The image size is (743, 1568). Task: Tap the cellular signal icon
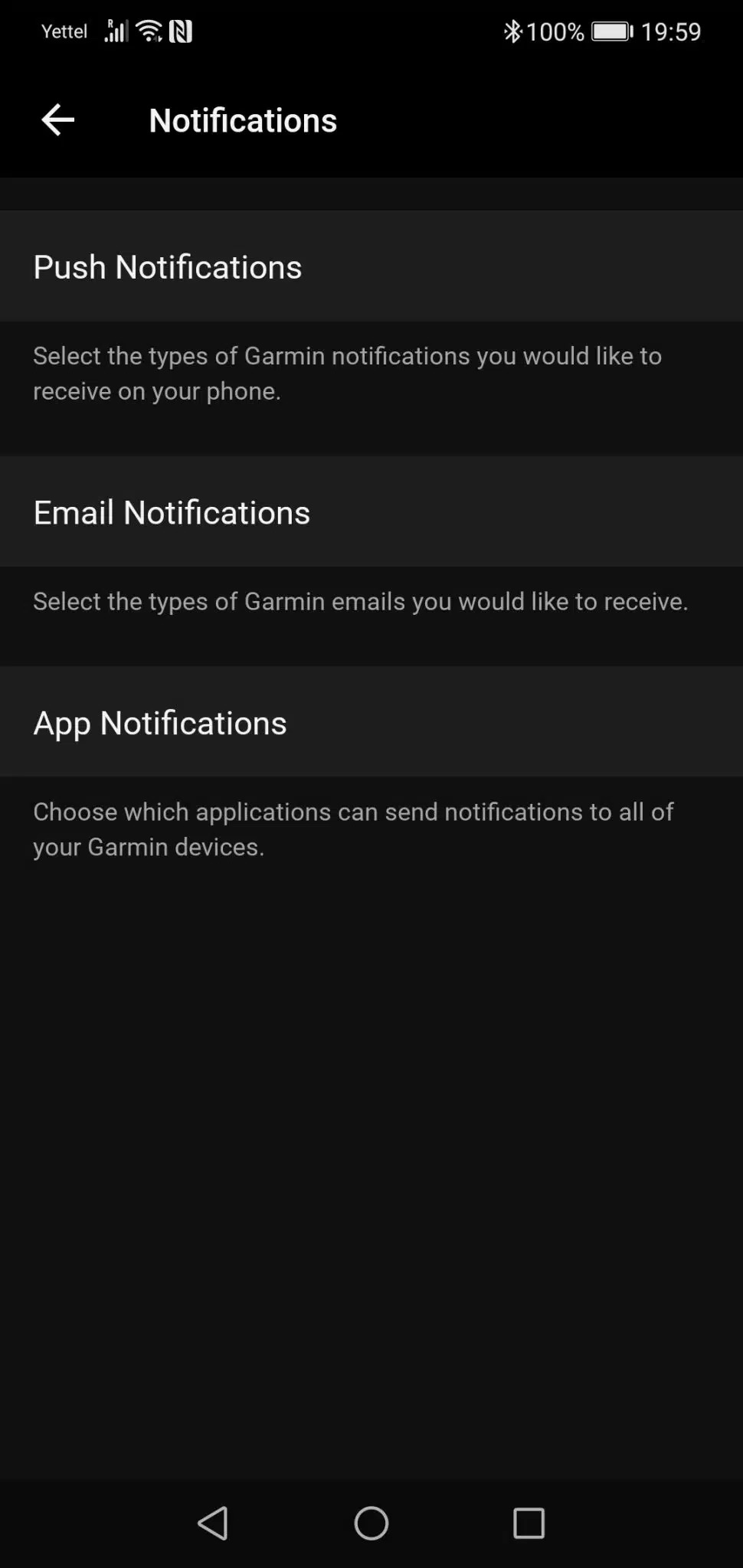click(115, 31)
